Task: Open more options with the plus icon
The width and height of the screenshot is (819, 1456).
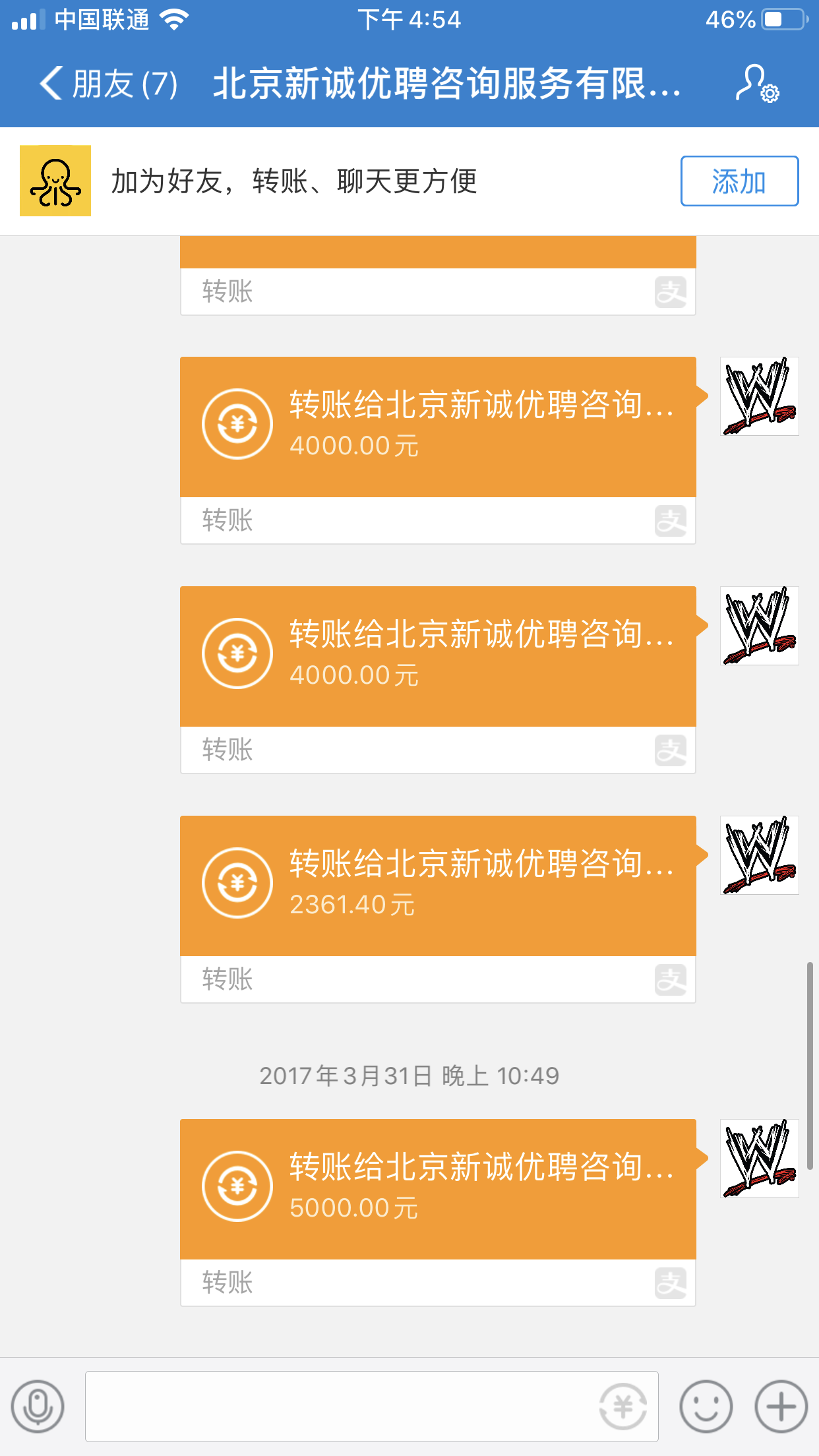Action: (x=781, y=1407)
